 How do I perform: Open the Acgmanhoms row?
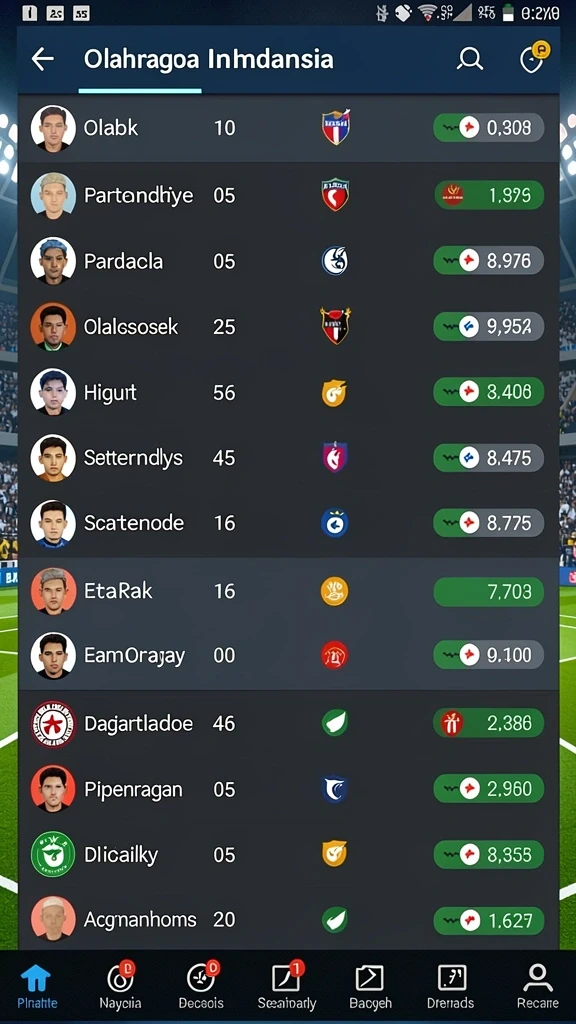(288, 920)
